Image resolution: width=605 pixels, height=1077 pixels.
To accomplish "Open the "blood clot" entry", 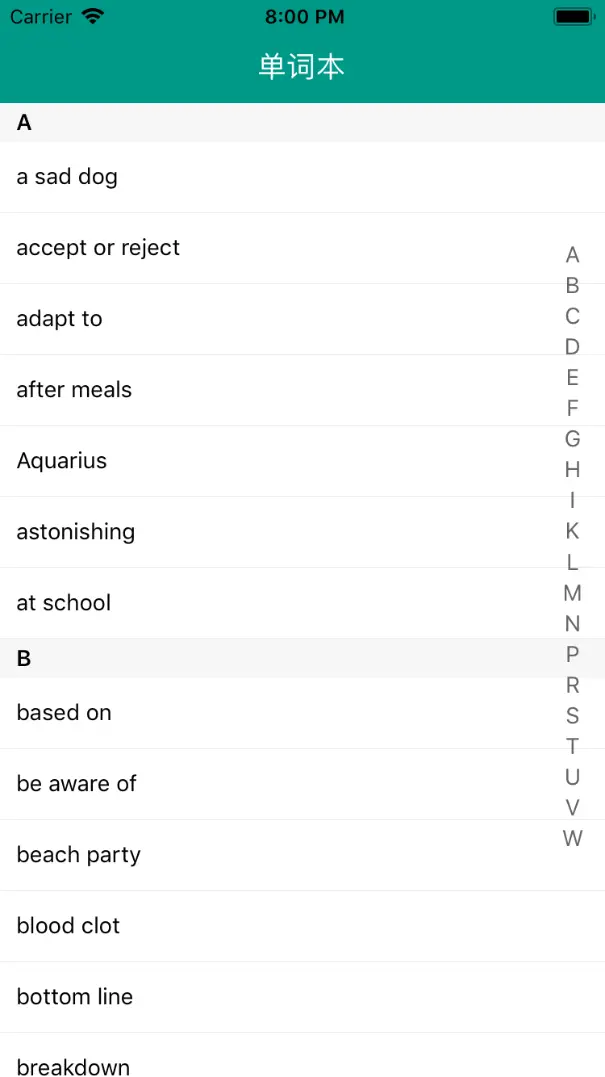I will [x=68, y=926].
